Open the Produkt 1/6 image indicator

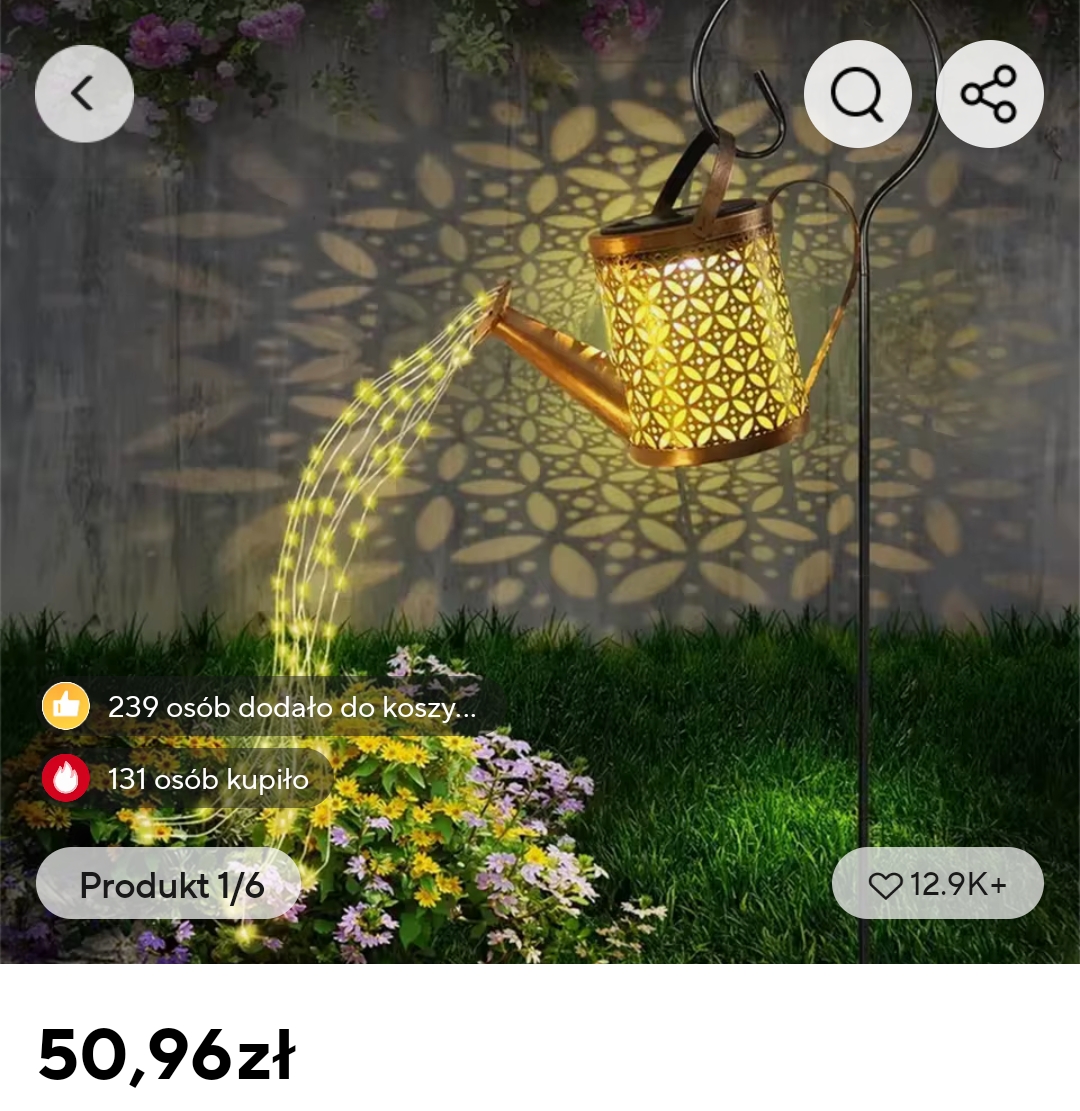(169, 884)
